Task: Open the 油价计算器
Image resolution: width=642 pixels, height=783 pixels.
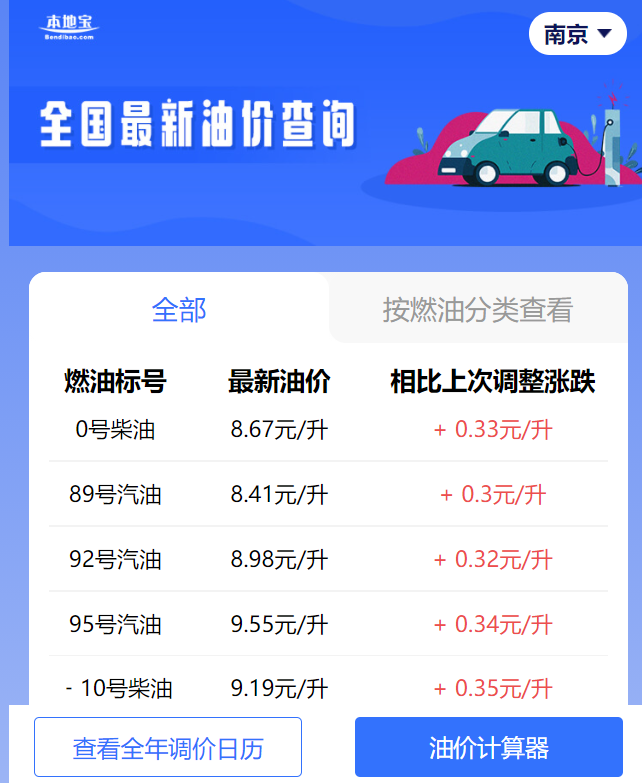Action: point(489,747)
